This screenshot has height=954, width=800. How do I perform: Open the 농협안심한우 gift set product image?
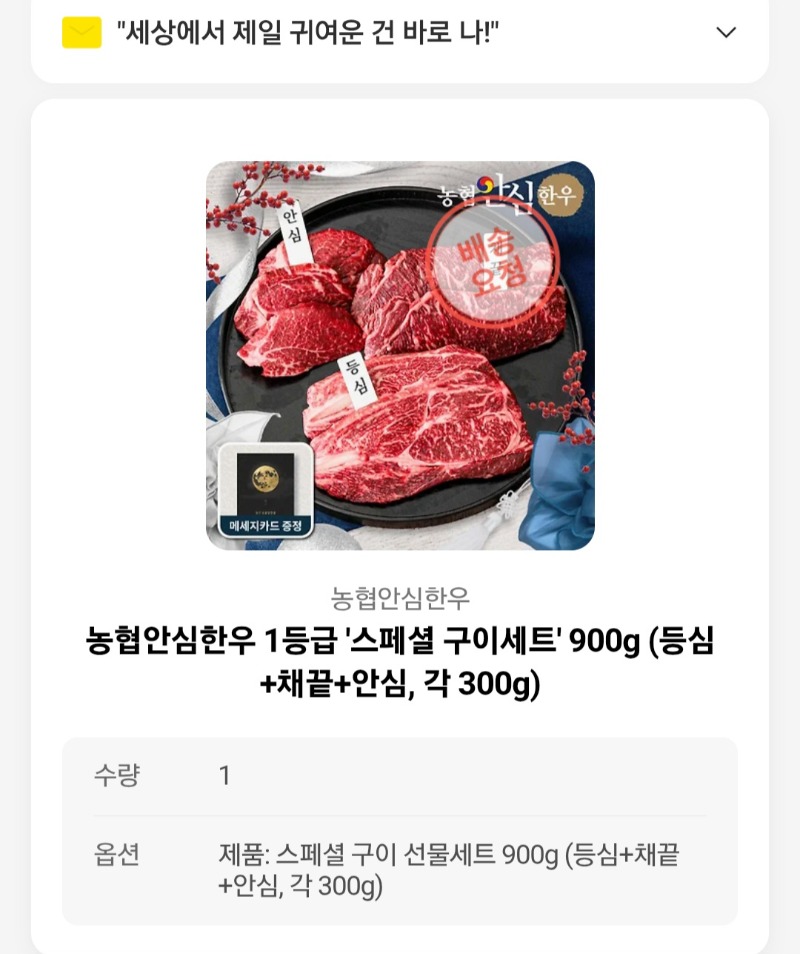tap(400, 355)
